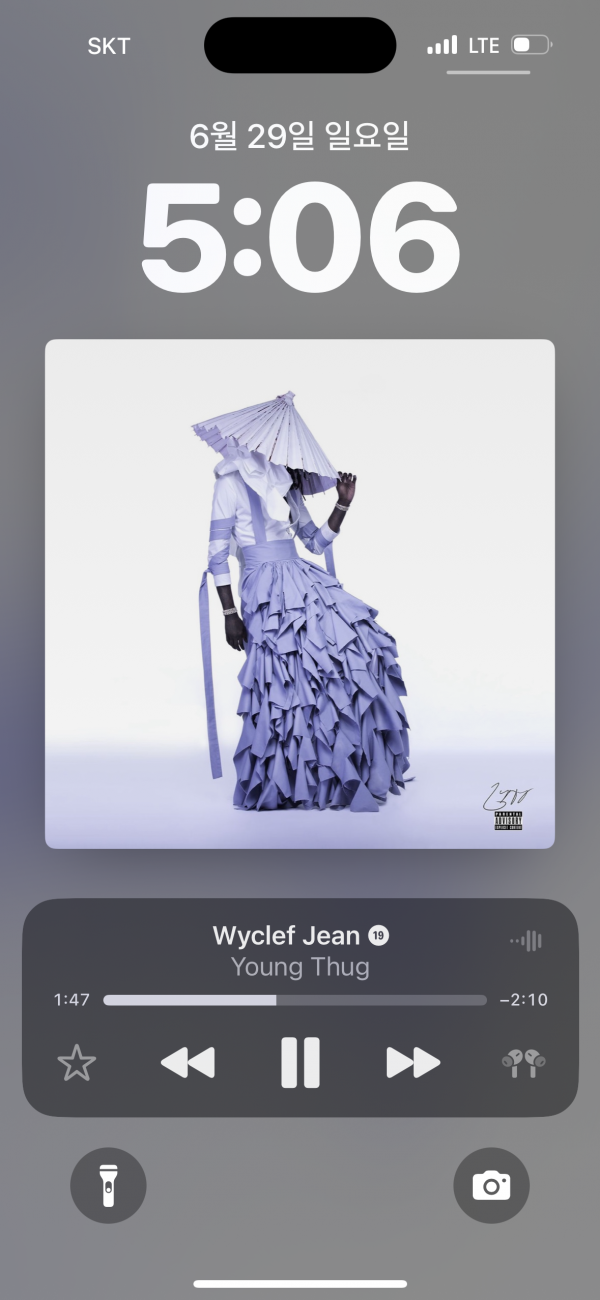This screenshot has width=600, height=1300.
Task: Go back to the previous track
Action: point(188,1062)
